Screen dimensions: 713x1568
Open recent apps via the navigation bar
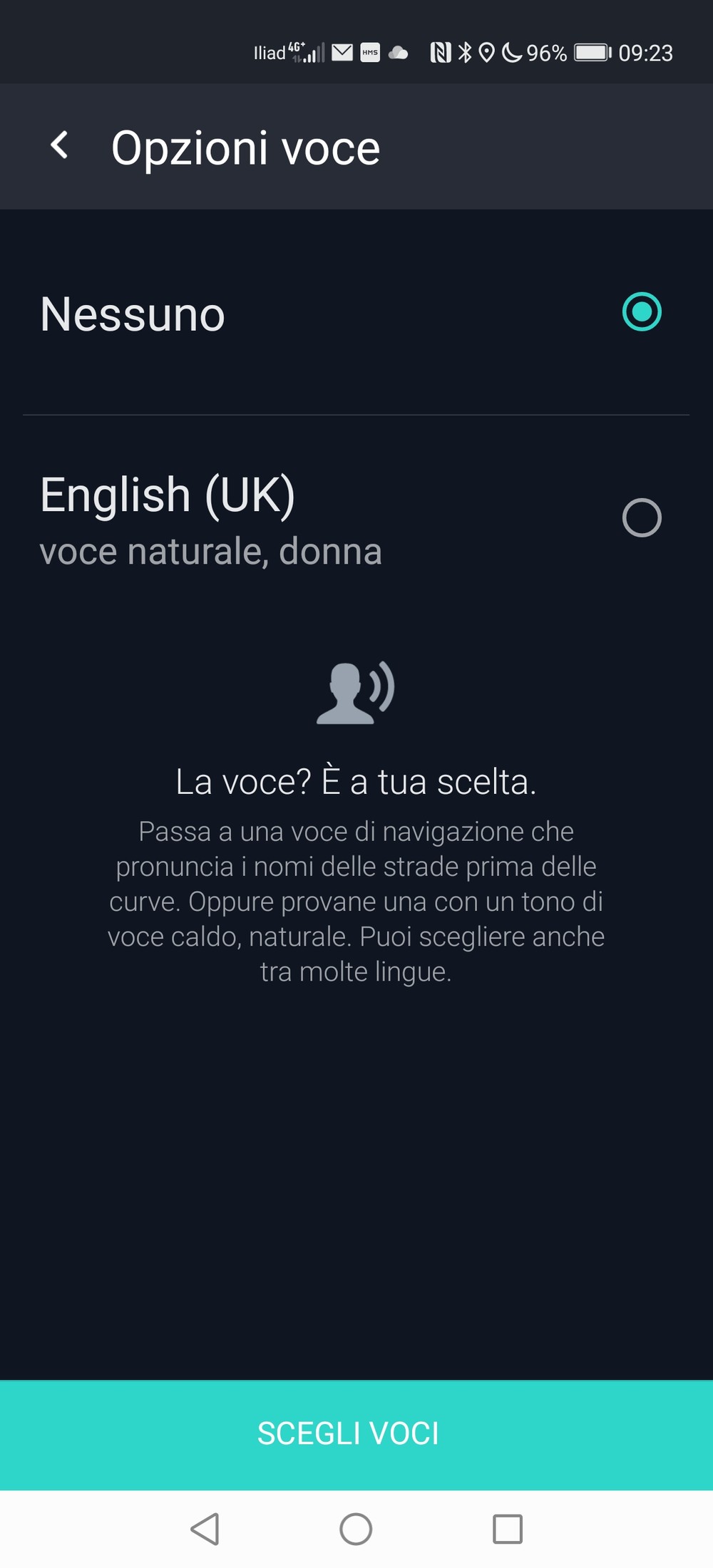pyautogui.click(x=508, y=1529)
